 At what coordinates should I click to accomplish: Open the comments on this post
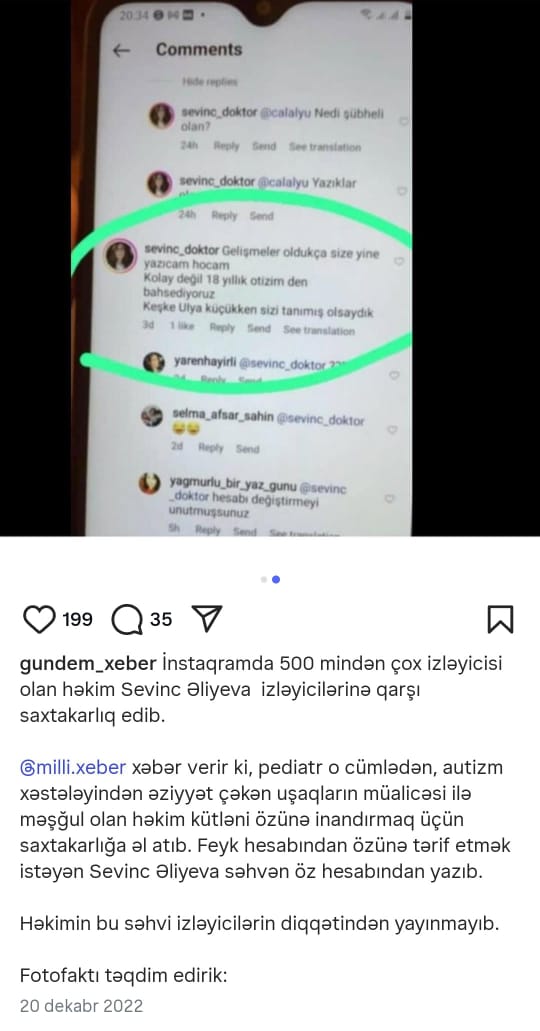pos(127,619)
